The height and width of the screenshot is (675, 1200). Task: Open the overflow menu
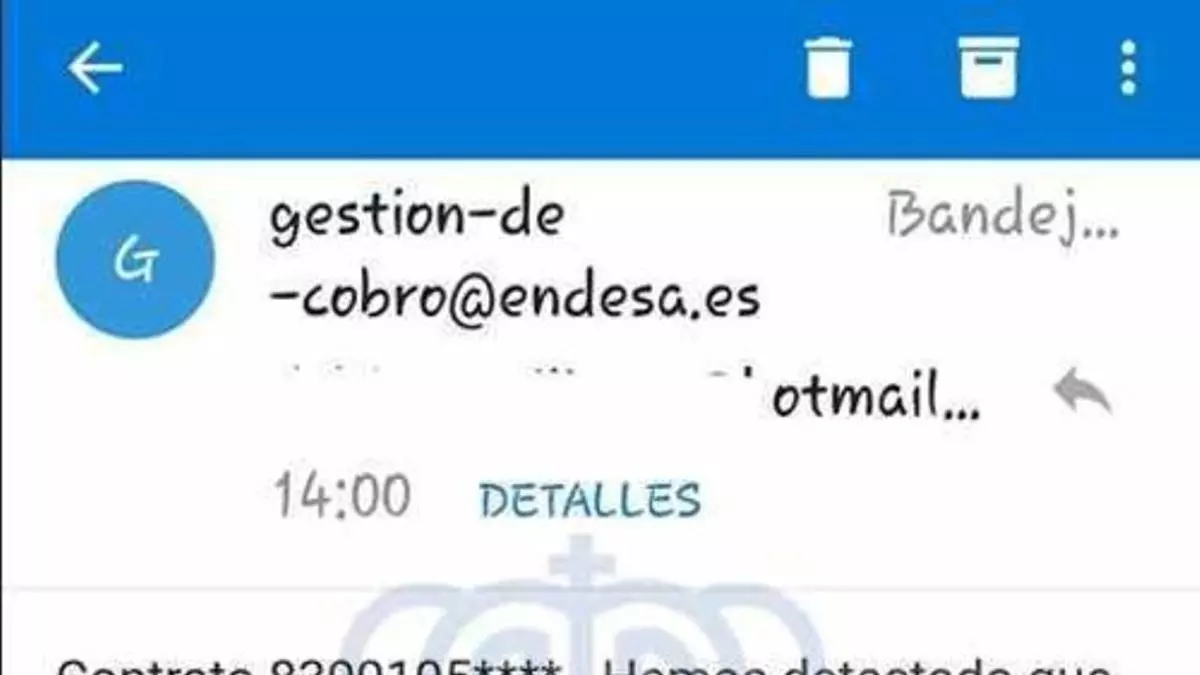[1128, 68]
